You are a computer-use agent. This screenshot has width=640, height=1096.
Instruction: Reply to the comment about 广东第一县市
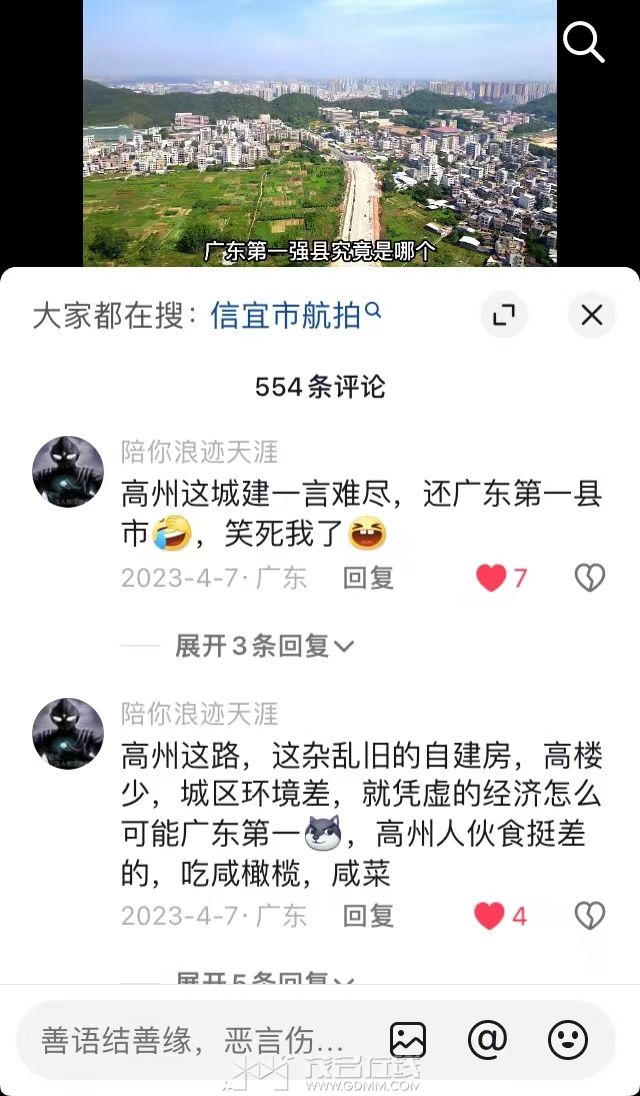(368, 578)
